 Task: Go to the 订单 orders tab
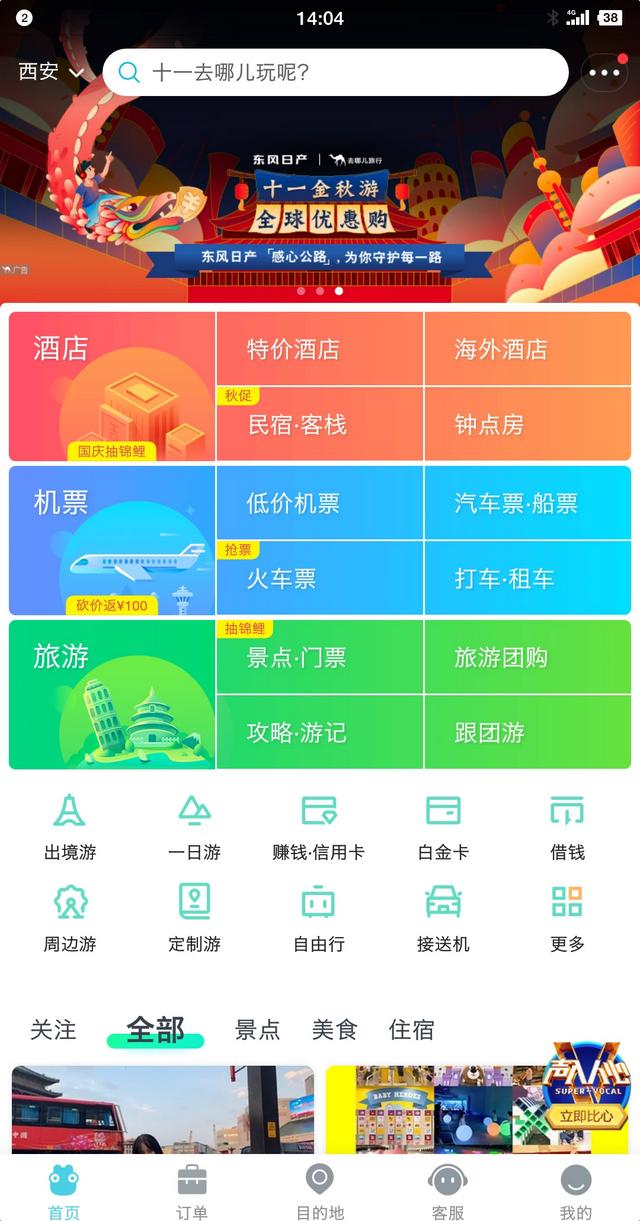click(192, 1192)
